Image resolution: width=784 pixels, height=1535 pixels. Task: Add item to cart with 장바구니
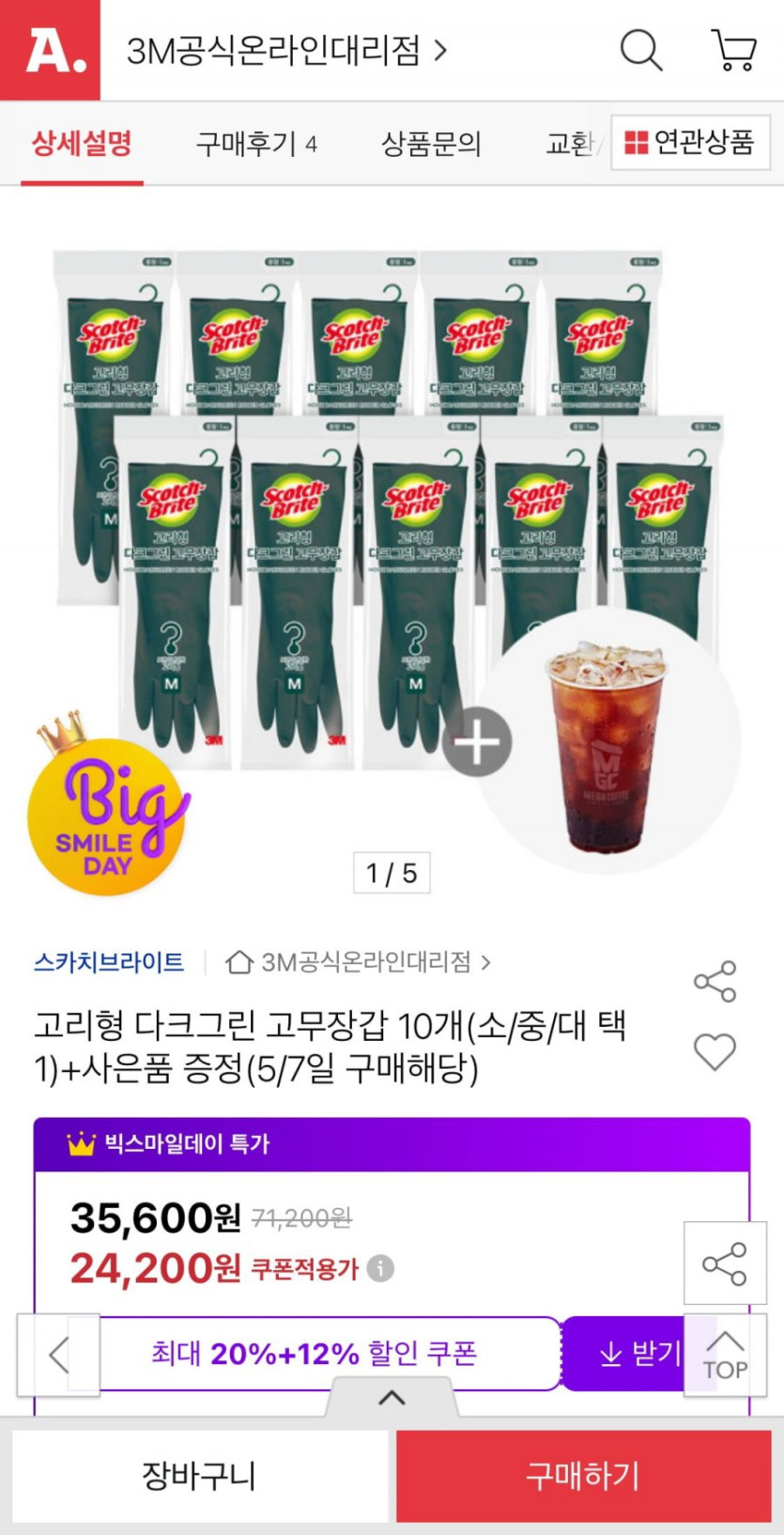tap(199, 1476)
